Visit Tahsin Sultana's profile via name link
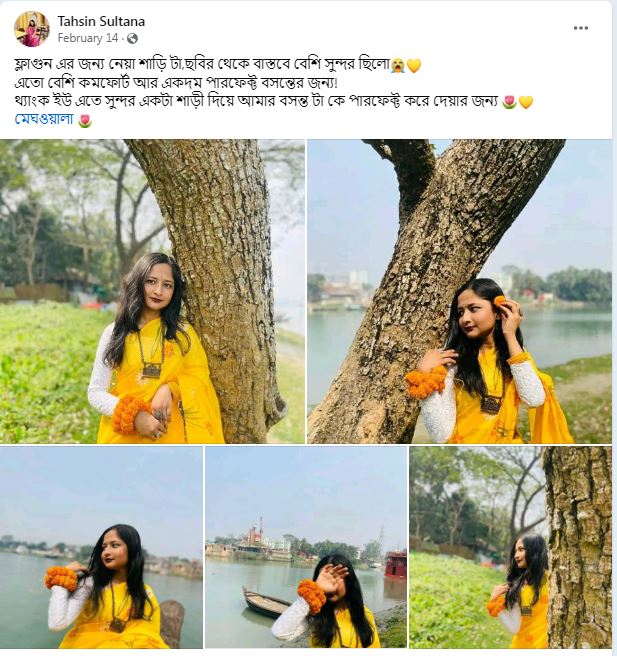The width and height of the screenshot is (617, 656). pyautogui.click(x=100, y=20)
